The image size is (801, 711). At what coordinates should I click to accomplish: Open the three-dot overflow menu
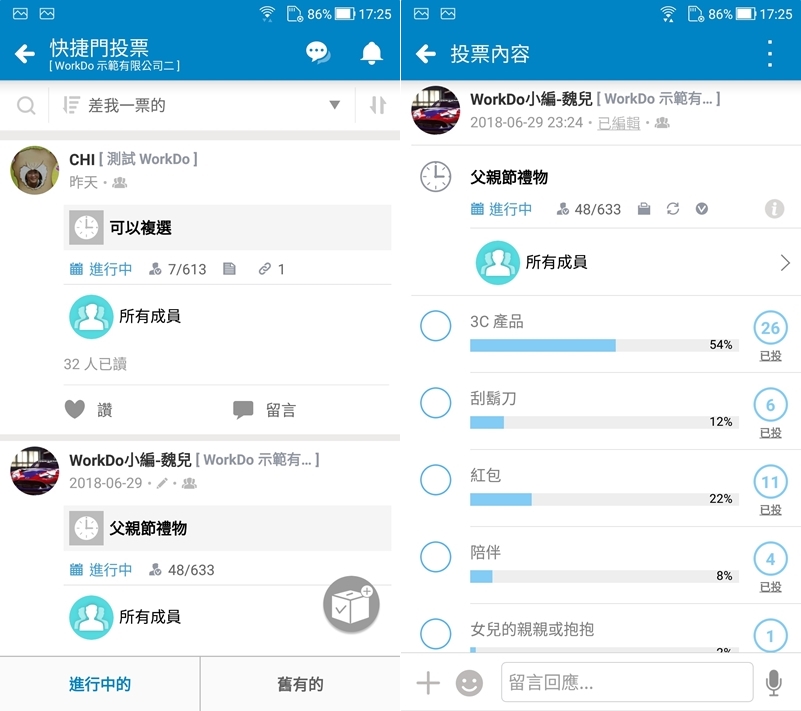pos(769,54)
